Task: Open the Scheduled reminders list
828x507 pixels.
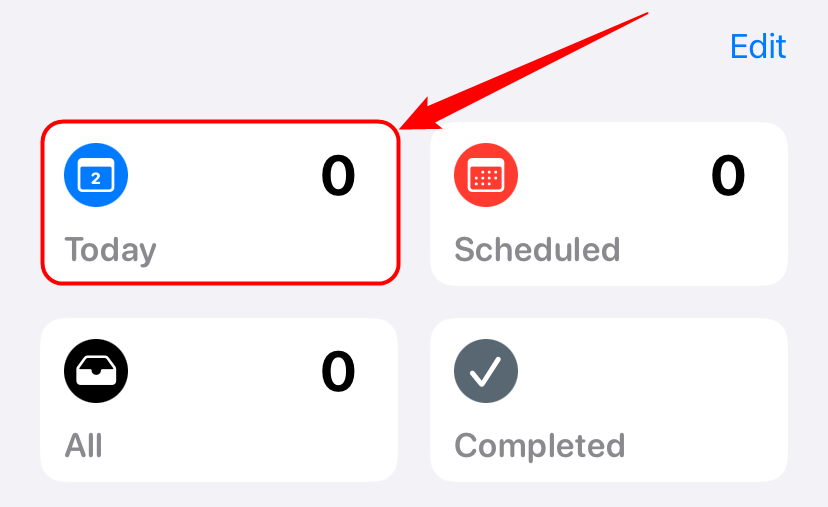Action: tap(608, 203)
